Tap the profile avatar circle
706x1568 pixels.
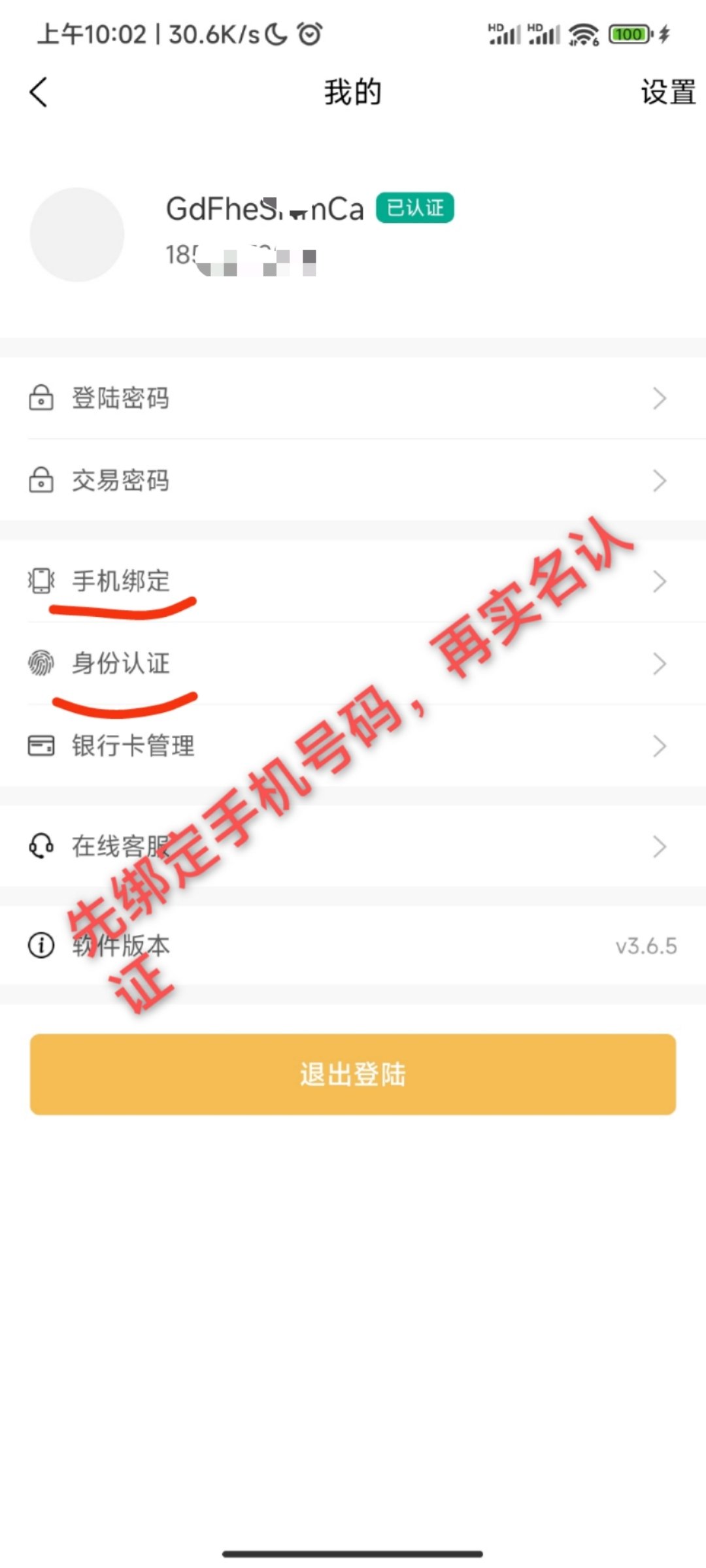coord(77,235)
